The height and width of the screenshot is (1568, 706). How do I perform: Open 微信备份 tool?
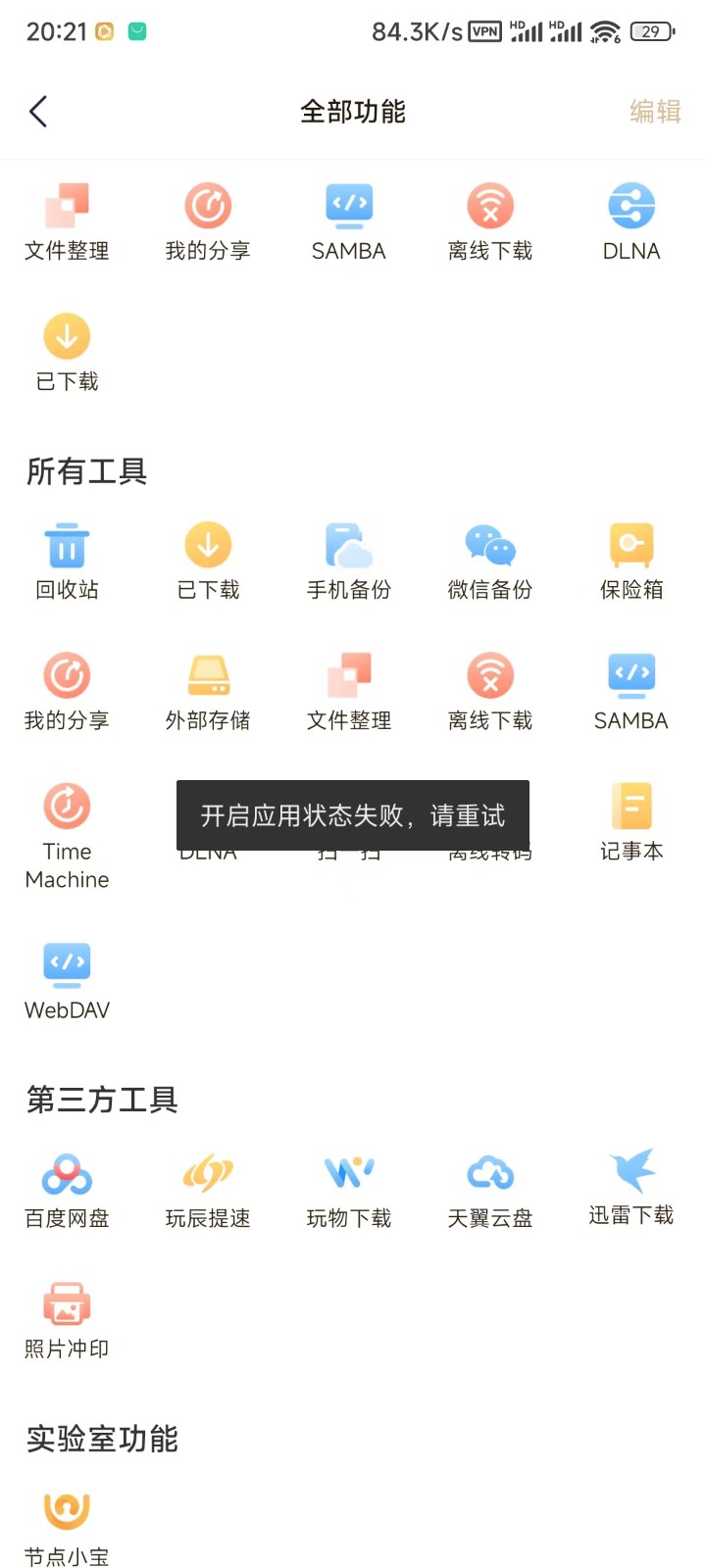[490, 561]
